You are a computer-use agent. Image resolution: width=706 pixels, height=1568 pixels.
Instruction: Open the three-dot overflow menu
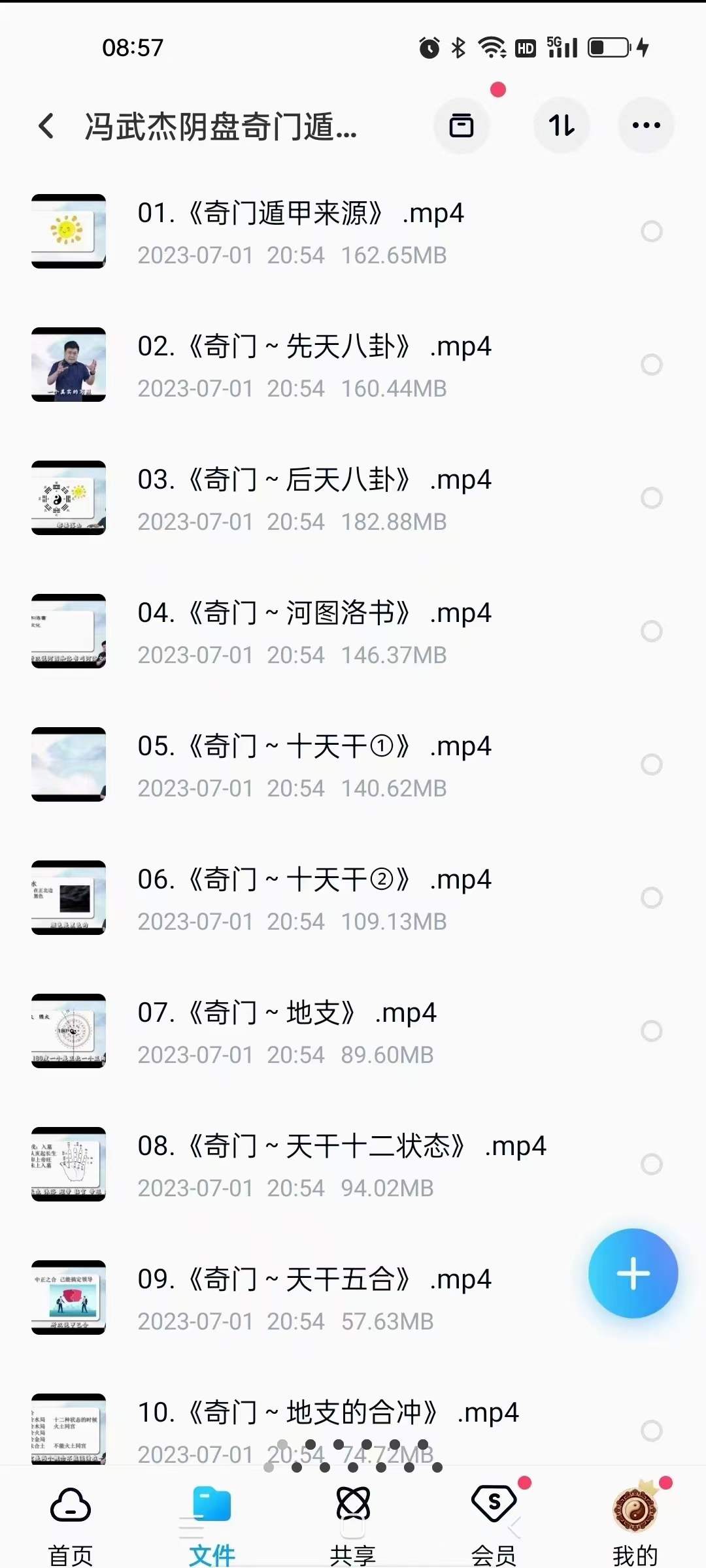(x=646, y=125)
